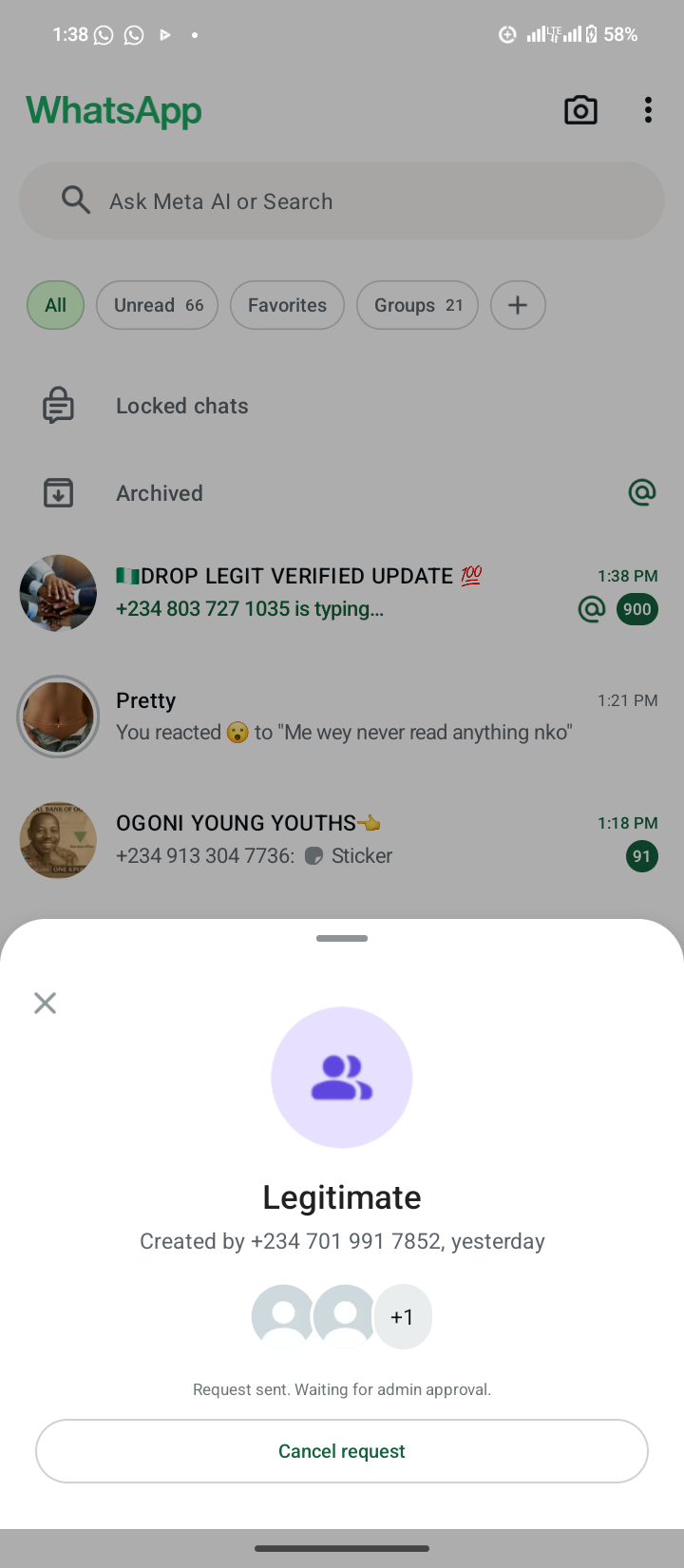
Task: Open DROP LEGIT VERIFIED UPDATE group chat
Action: 342,592
